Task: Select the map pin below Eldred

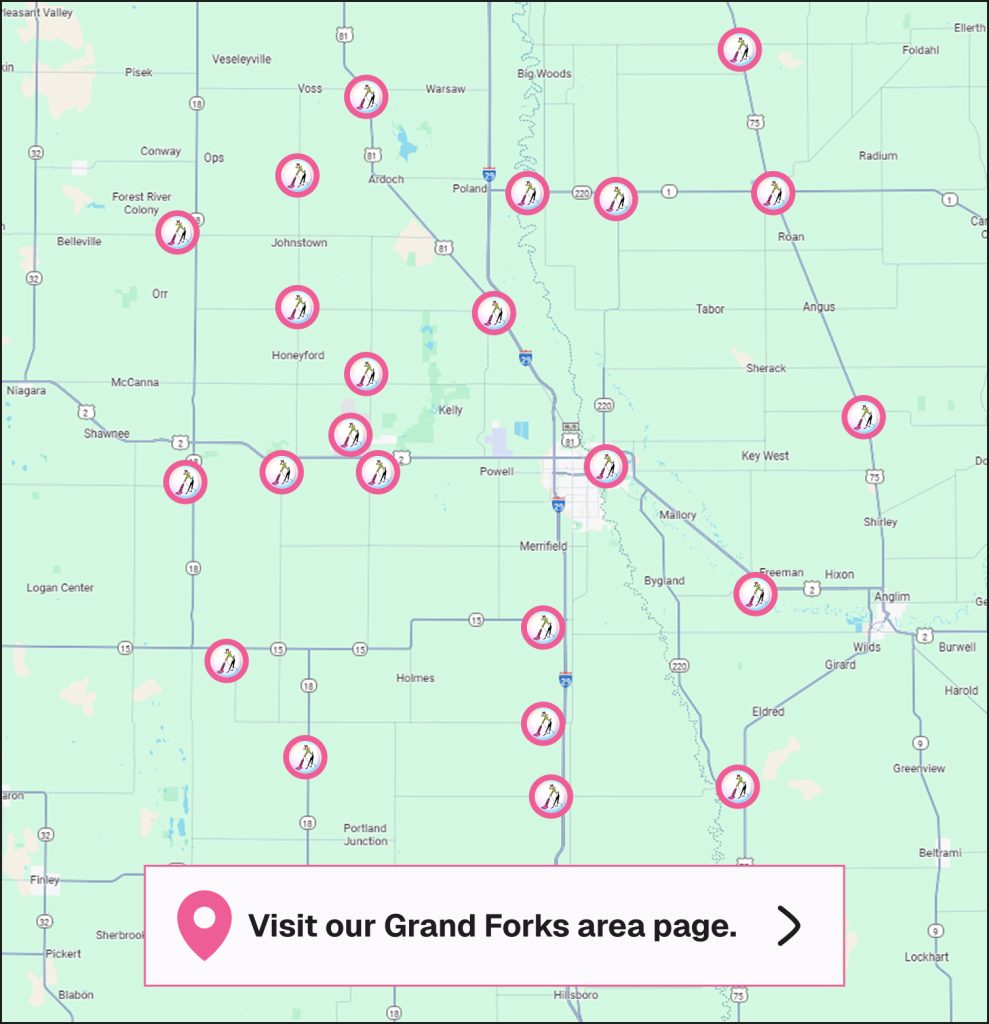Action: tap(738, 786)
